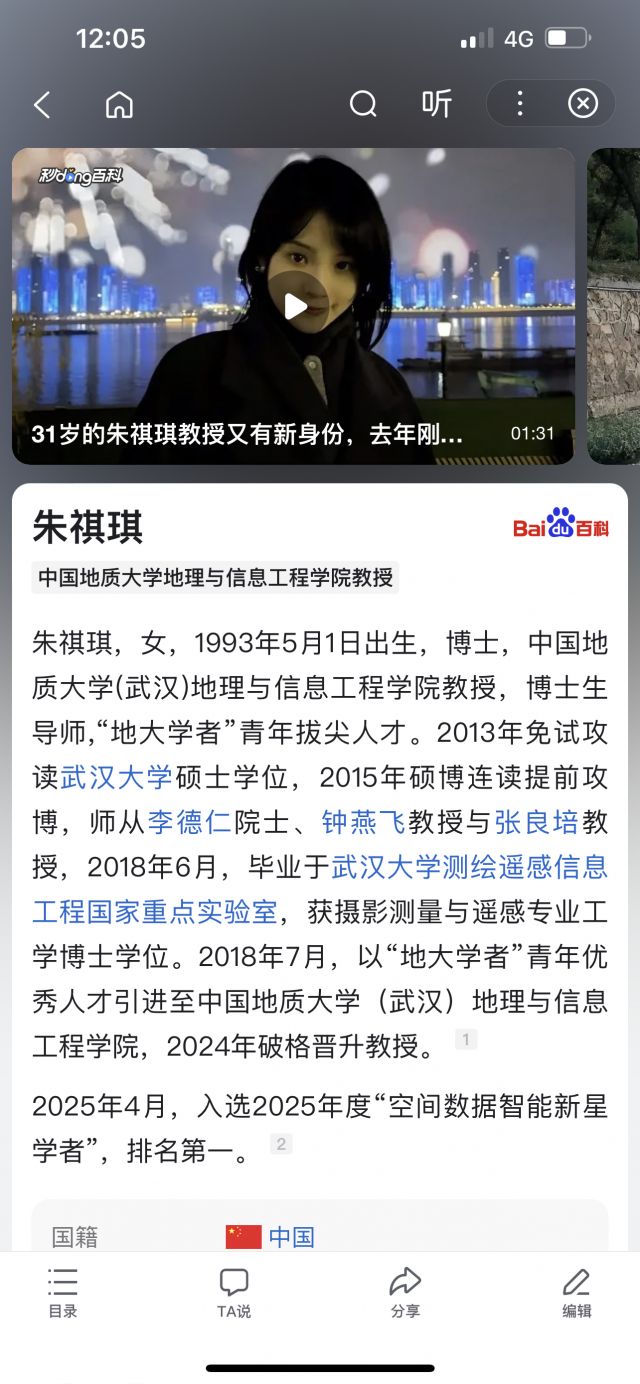This screenshot has width=640, height=1384.
Task: Go back to the previous page
Action: point(42,105)
